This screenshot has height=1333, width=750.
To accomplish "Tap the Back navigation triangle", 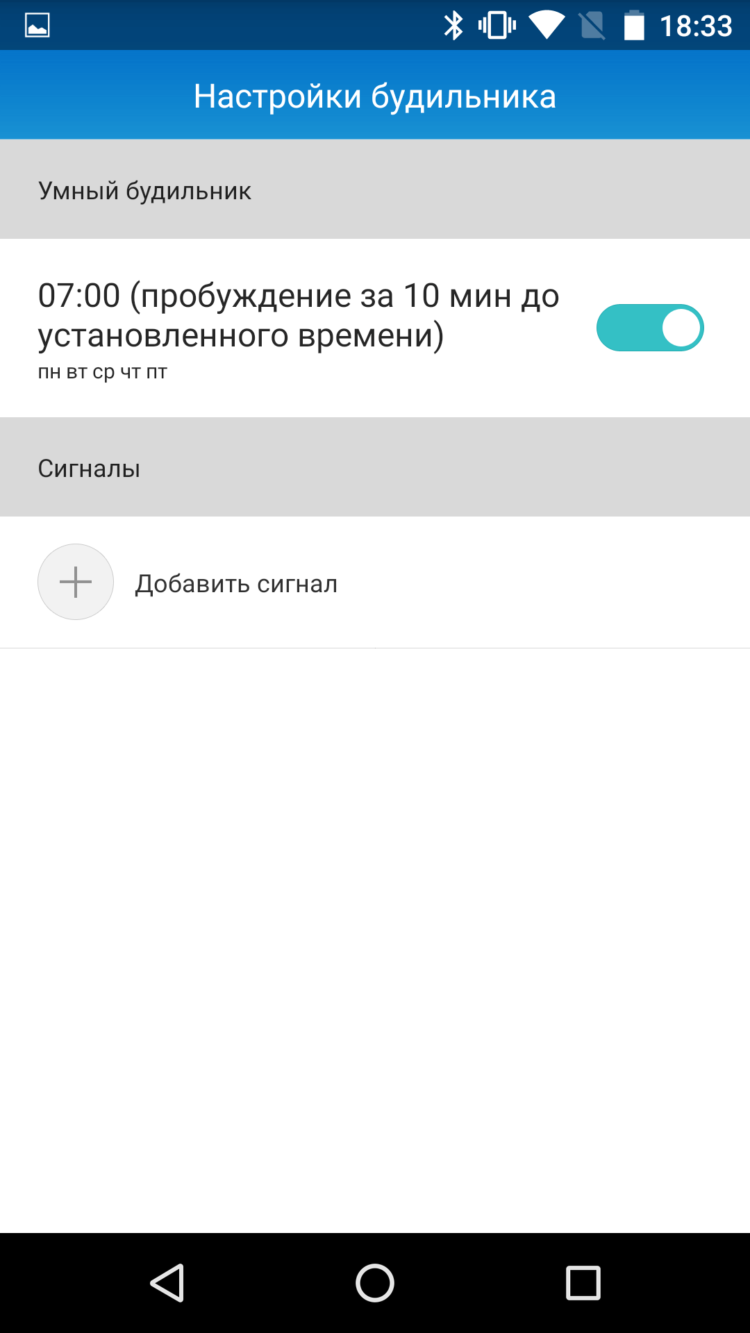I will click(x=166, y=1283).
